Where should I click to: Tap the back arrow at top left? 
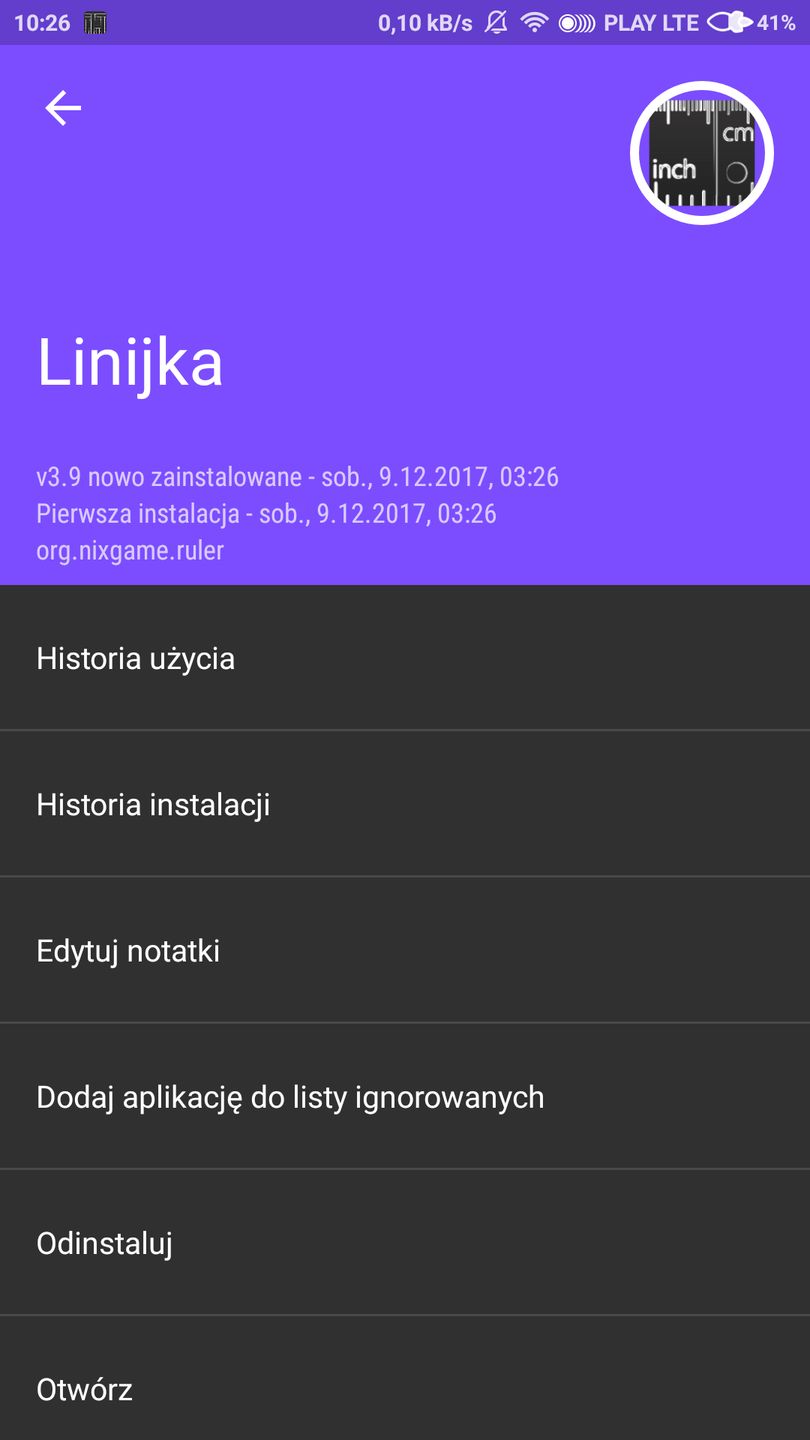62,107
